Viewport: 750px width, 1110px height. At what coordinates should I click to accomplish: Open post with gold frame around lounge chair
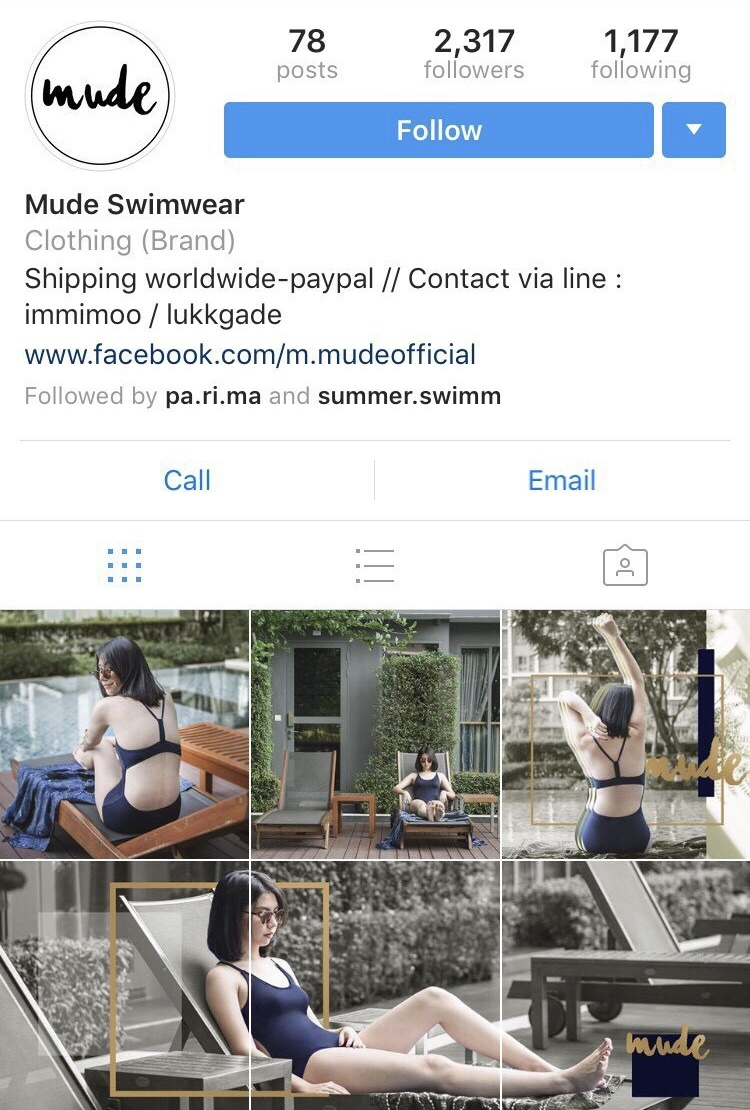(x=124, y=985)
